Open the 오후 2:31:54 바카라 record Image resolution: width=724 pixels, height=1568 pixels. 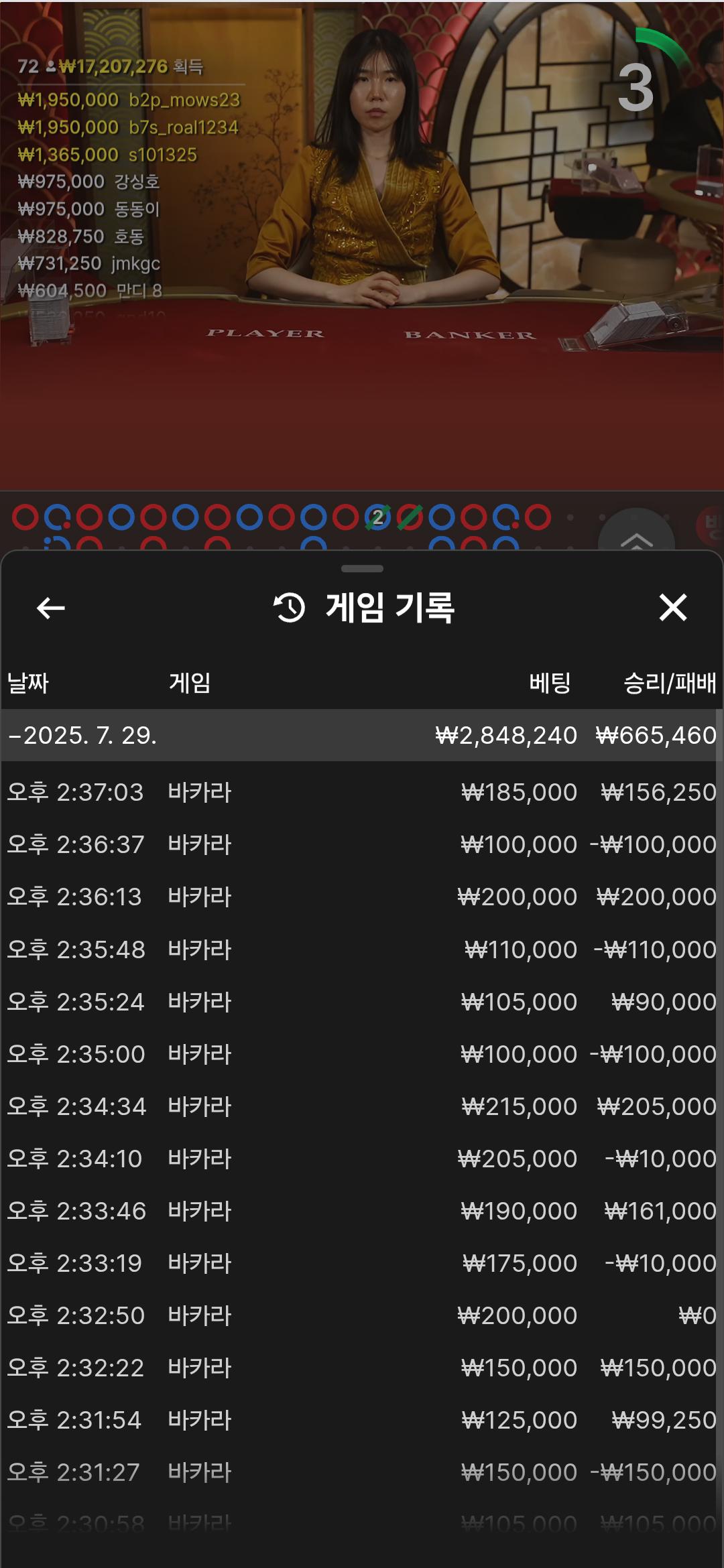pos(362,1420)
